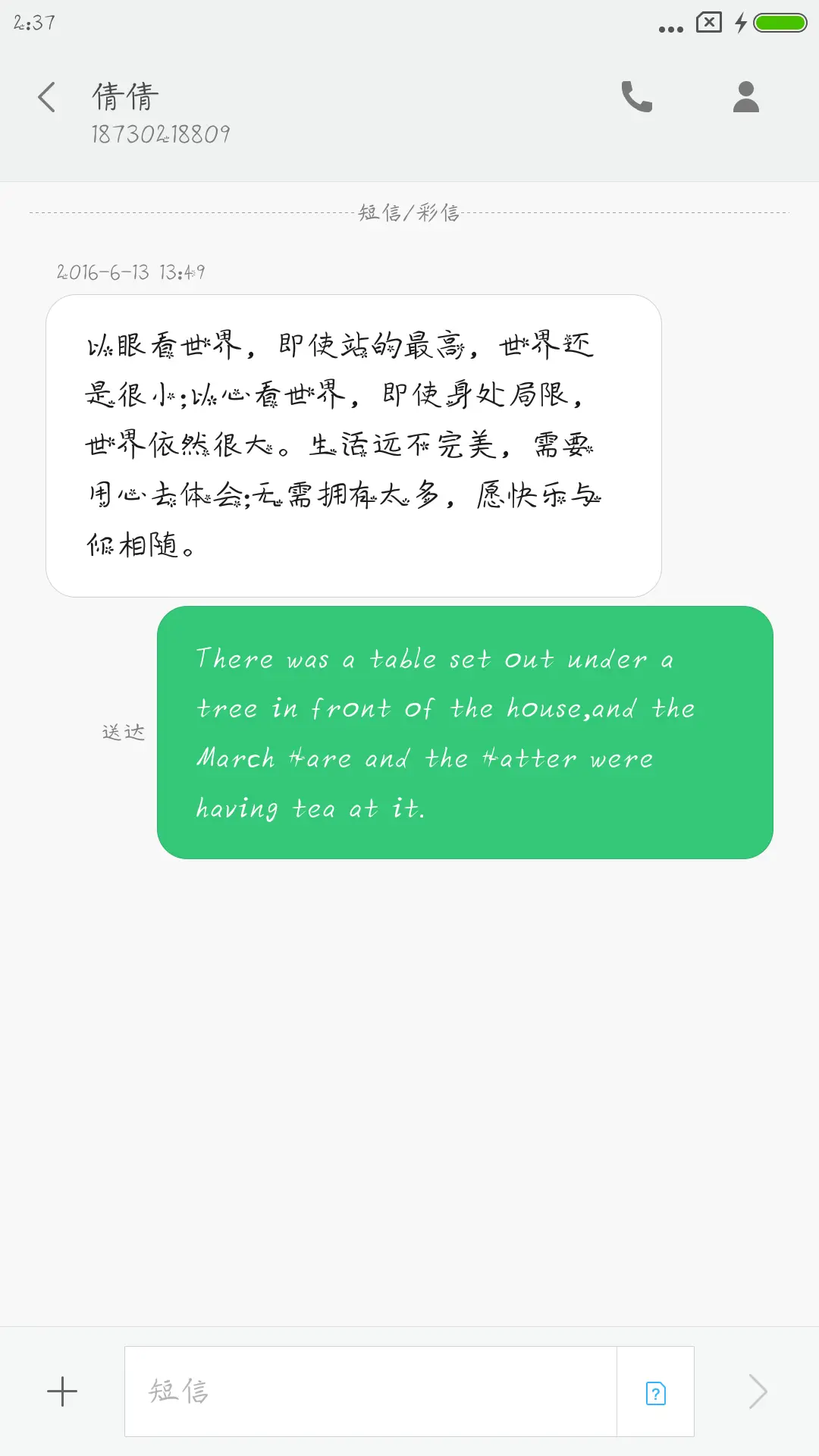Click the 短信 message input field
Viewport: 819px width, 1456px height.
[x=341, y=1392]
